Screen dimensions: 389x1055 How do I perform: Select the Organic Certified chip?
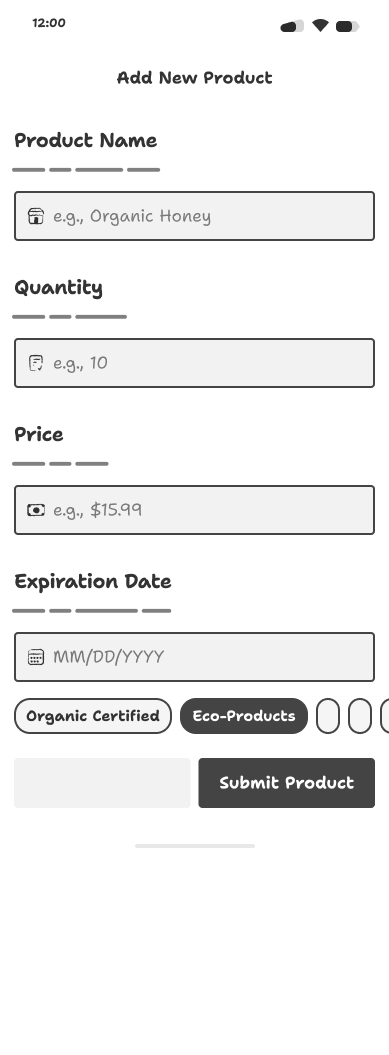click(x=93, y=716)
